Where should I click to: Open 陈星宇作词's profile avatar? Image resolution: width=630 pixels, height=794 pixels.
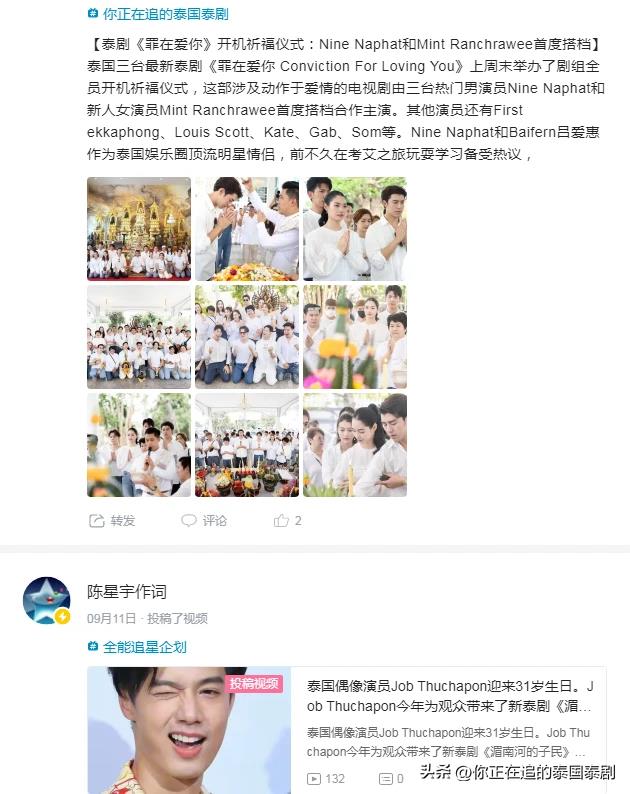point(46,601)
